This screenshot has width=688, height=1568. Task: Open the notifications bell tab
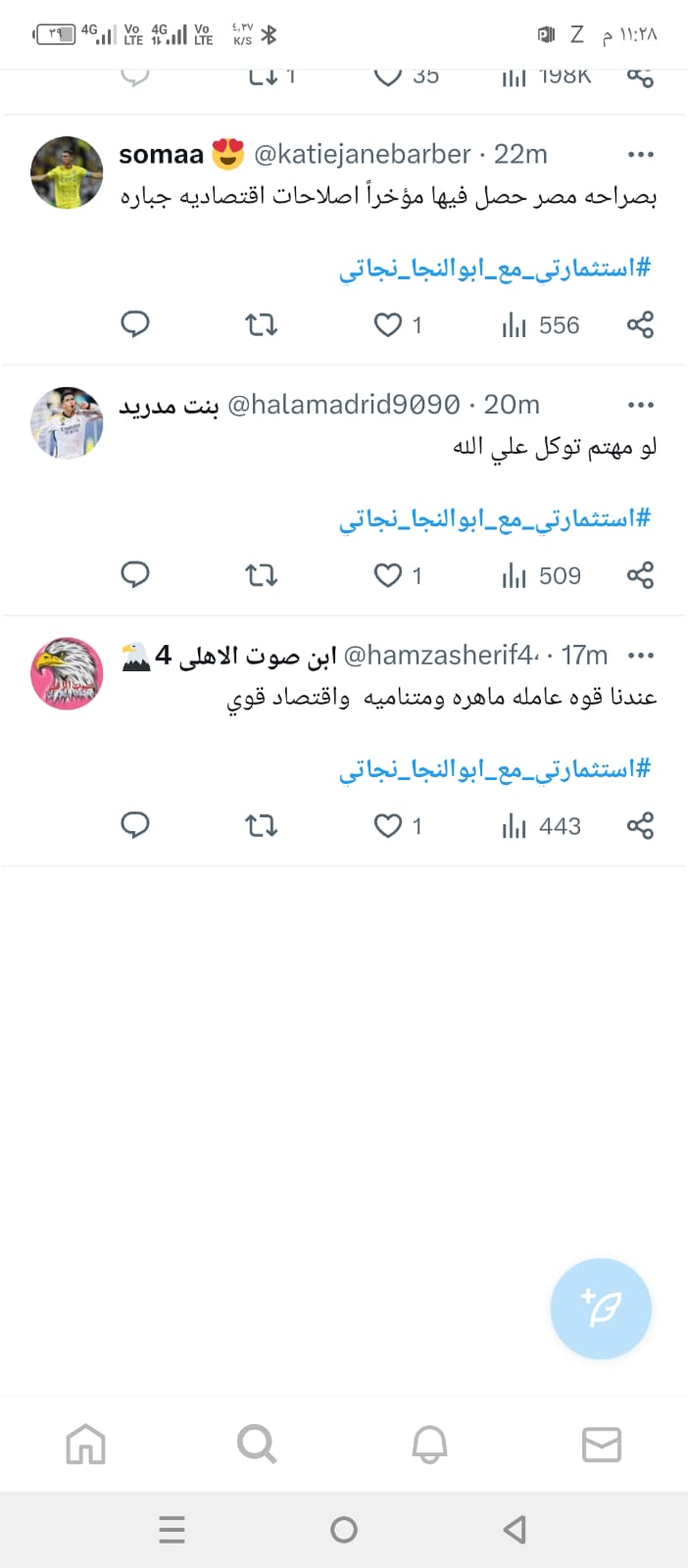429,1445
